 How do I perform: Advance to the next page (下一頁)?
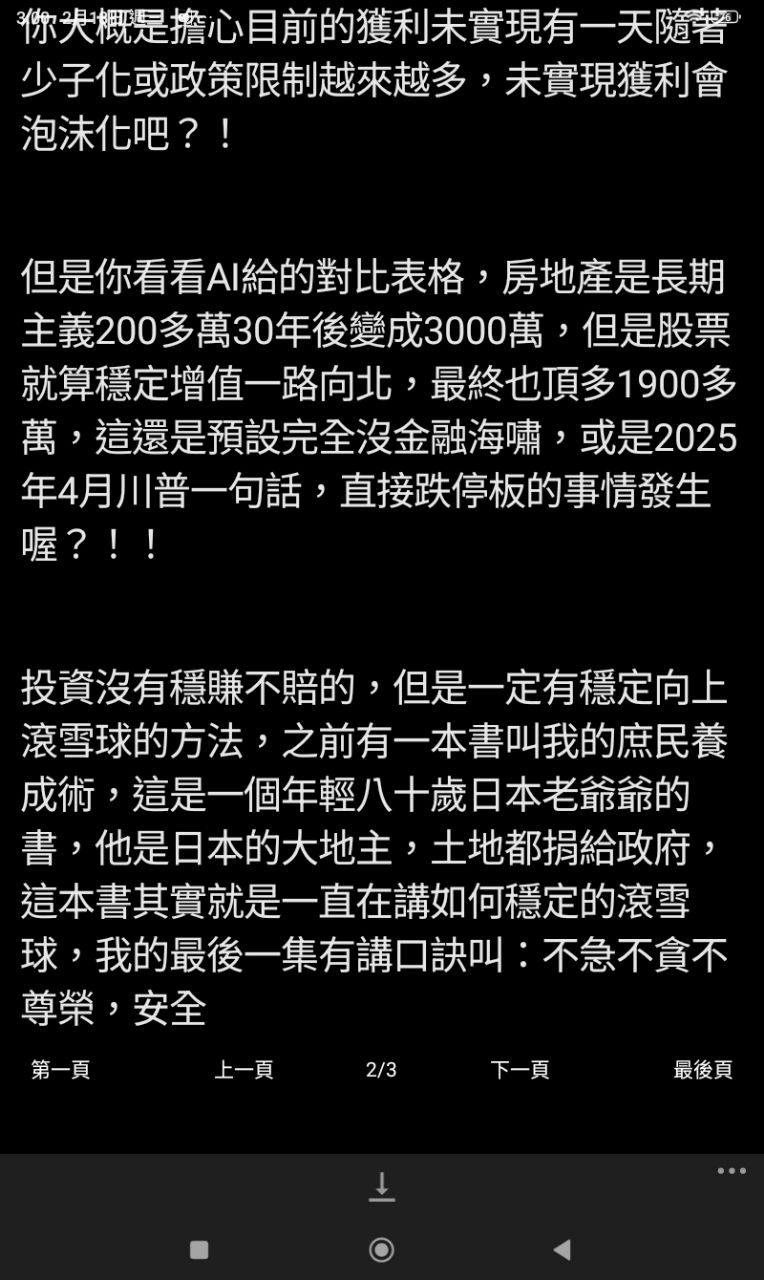pyautogui.click(x=520, y=1070)
